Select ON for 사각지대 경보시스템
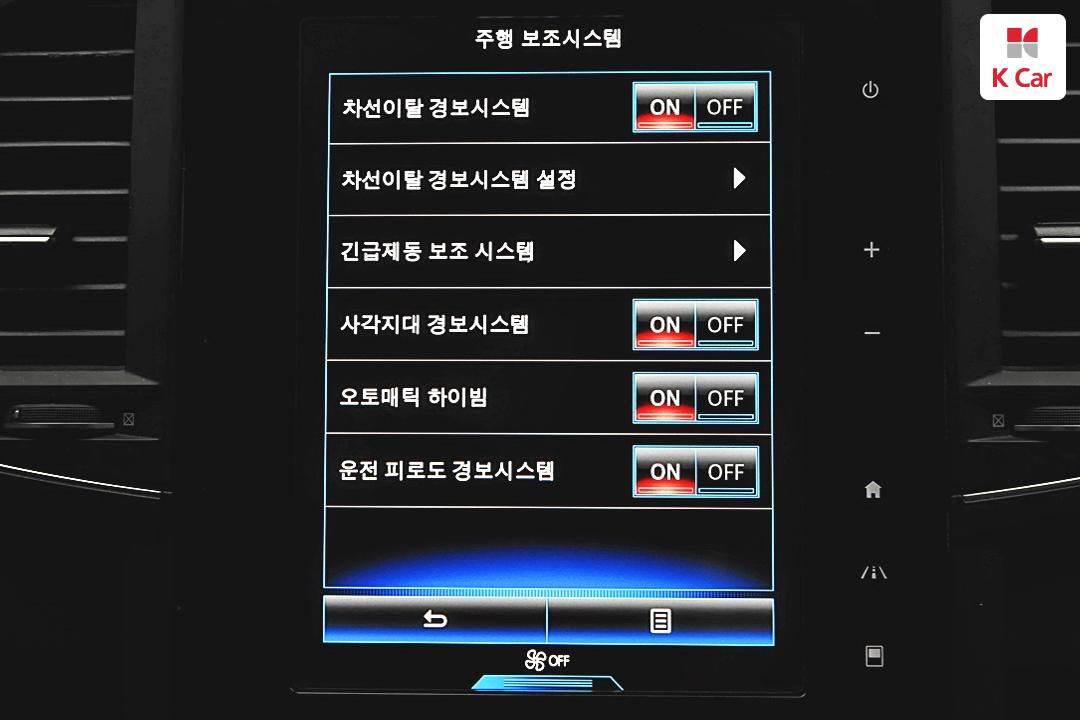The image size is (1080, 720). click(x=665, y=325)
